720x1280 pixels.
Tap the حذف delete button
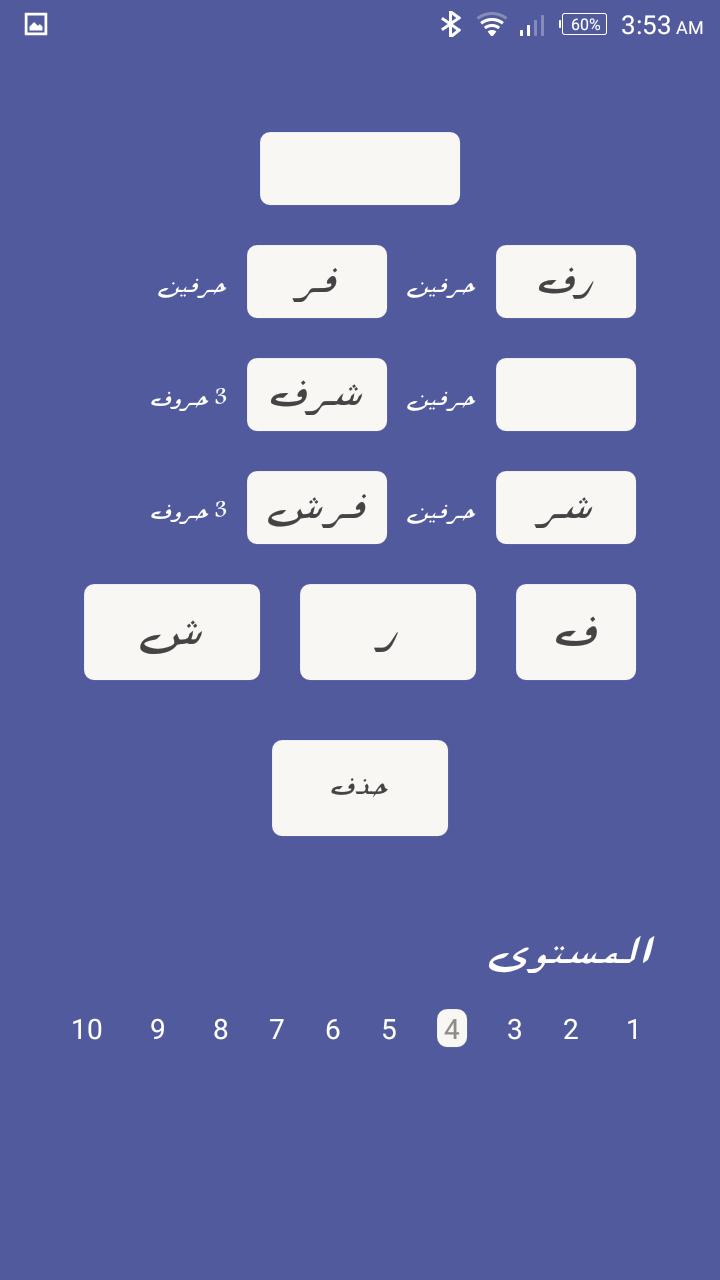pos(360,788)
